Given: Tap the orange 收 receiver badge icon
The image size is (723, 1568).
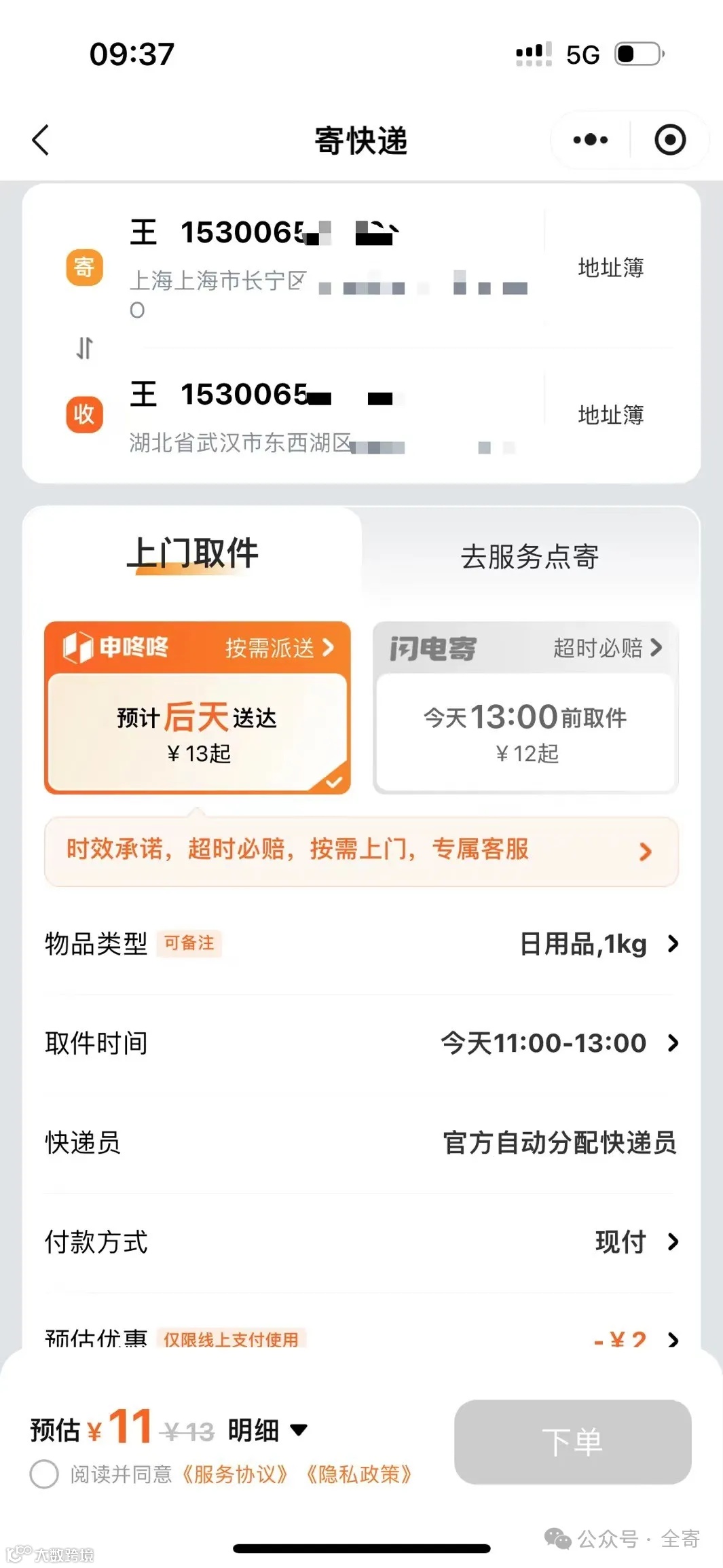Looking at the screenshot, I should (x=84, y=414).
